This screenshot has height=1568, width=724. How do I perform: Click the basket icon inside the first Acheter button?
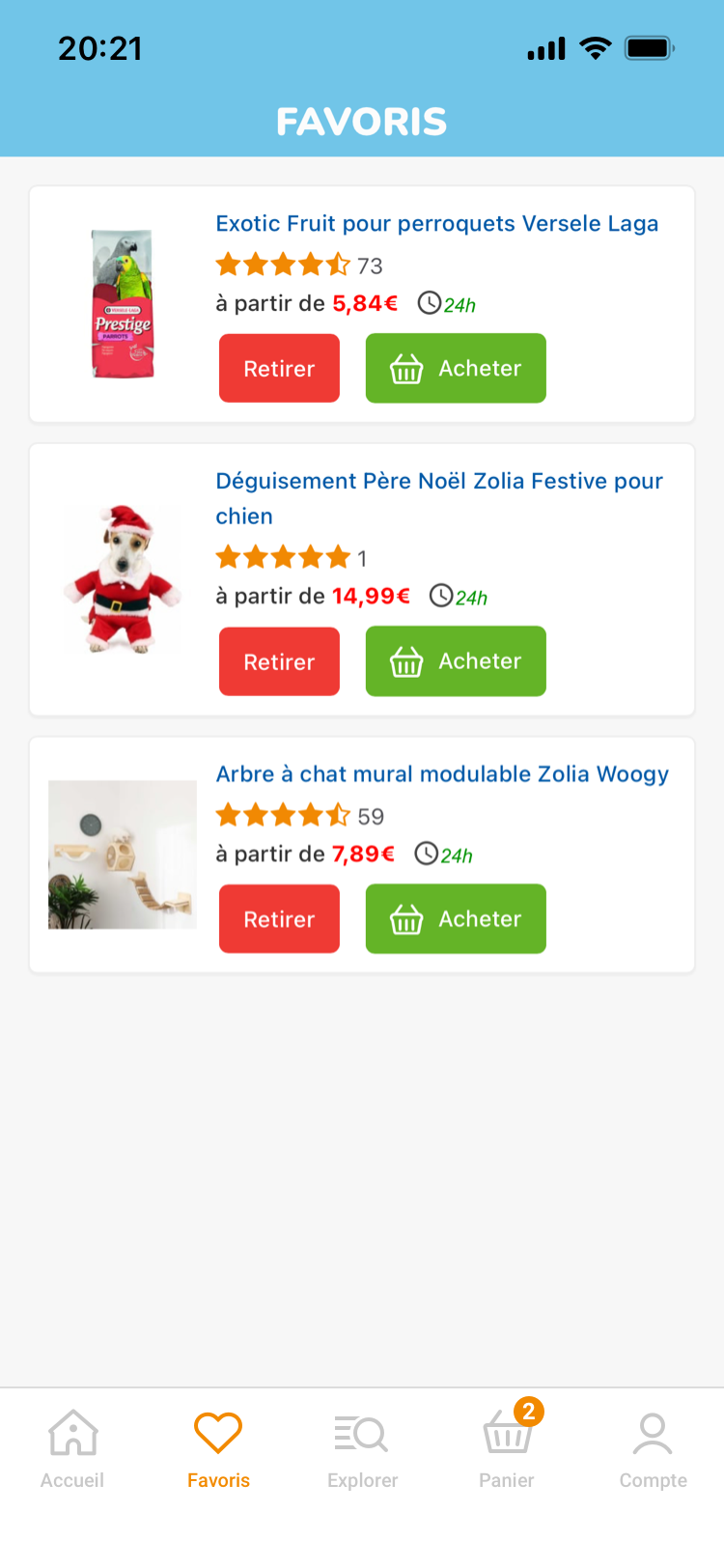click(408, 368)
